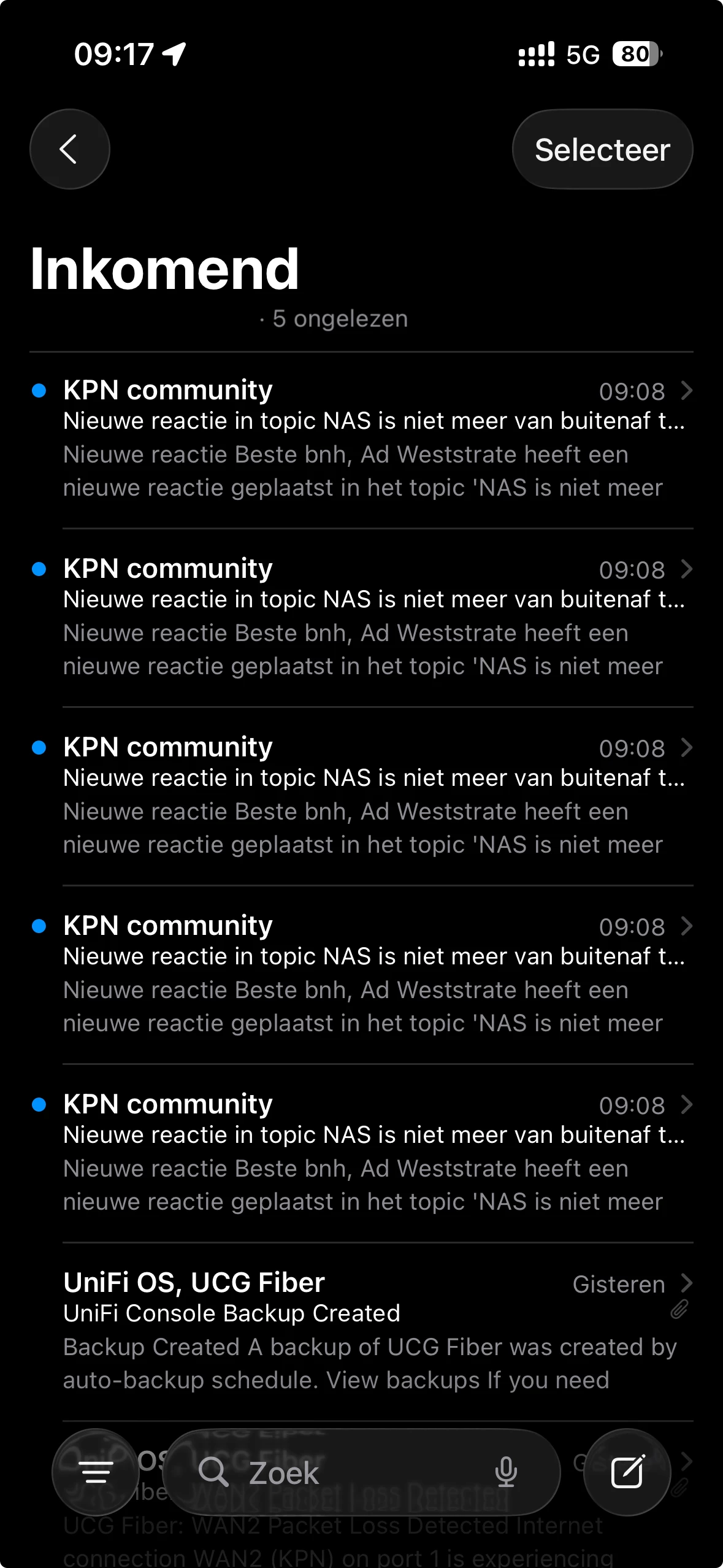Go back to the mailboxes list
The image size is (723, 1568).
point(69,149)
